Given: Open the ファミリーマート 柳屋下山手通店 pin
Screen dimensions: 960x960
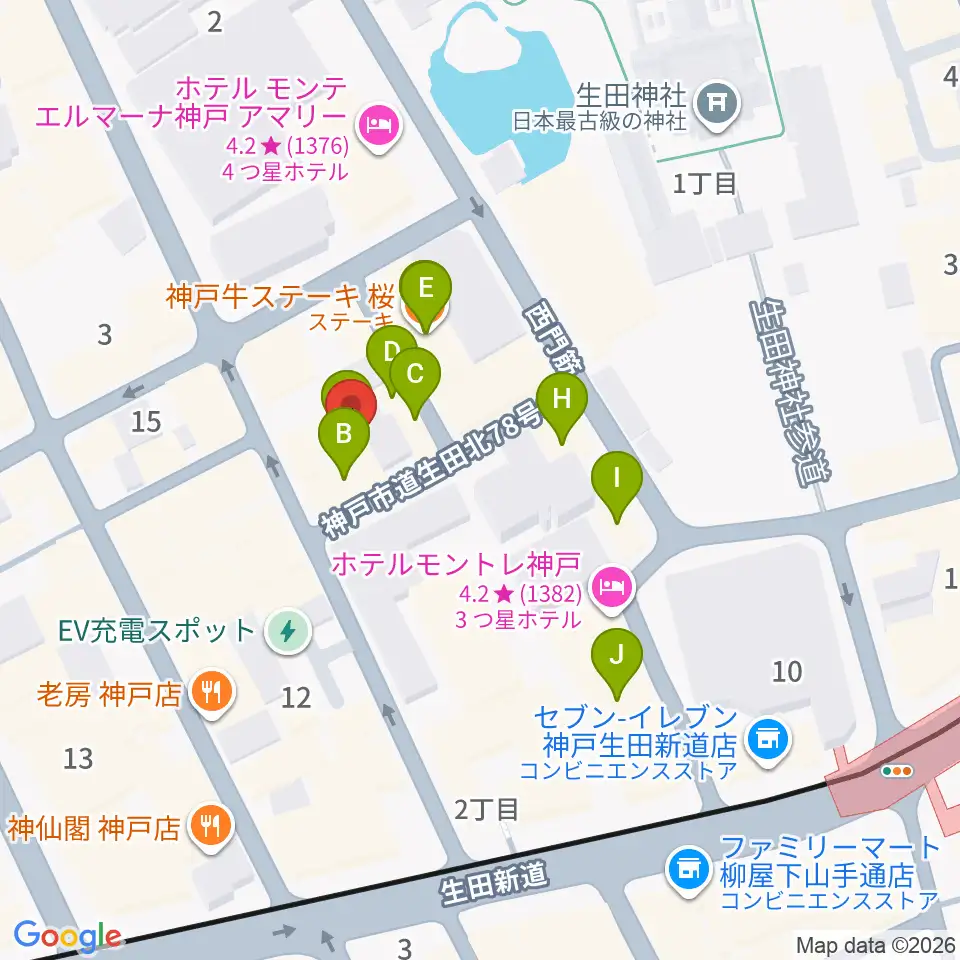Looking at the screenshot, I should (x=689, y=869).
